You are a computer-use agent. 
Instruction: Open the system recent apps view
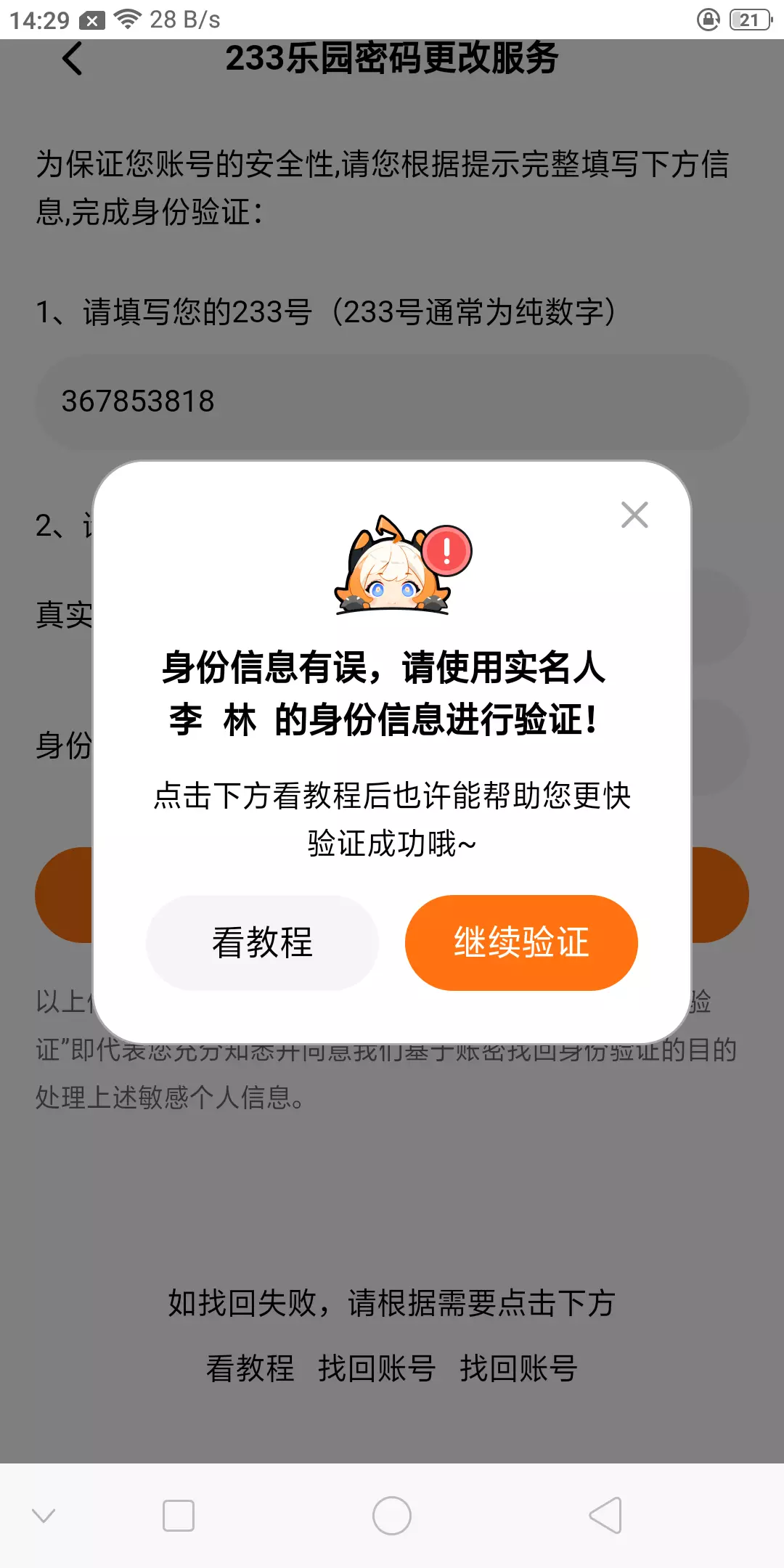[179, 1516]
